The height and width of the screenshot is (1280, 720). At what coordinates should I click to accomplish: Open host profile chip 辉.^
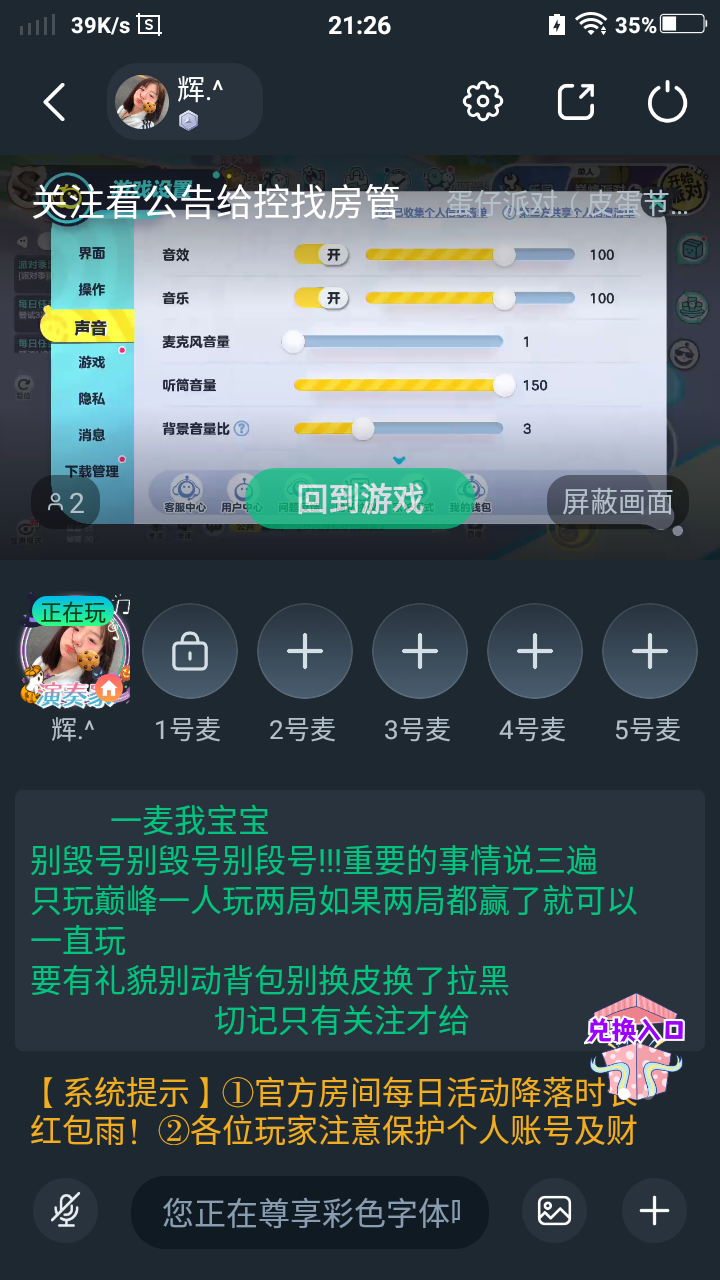185,102
